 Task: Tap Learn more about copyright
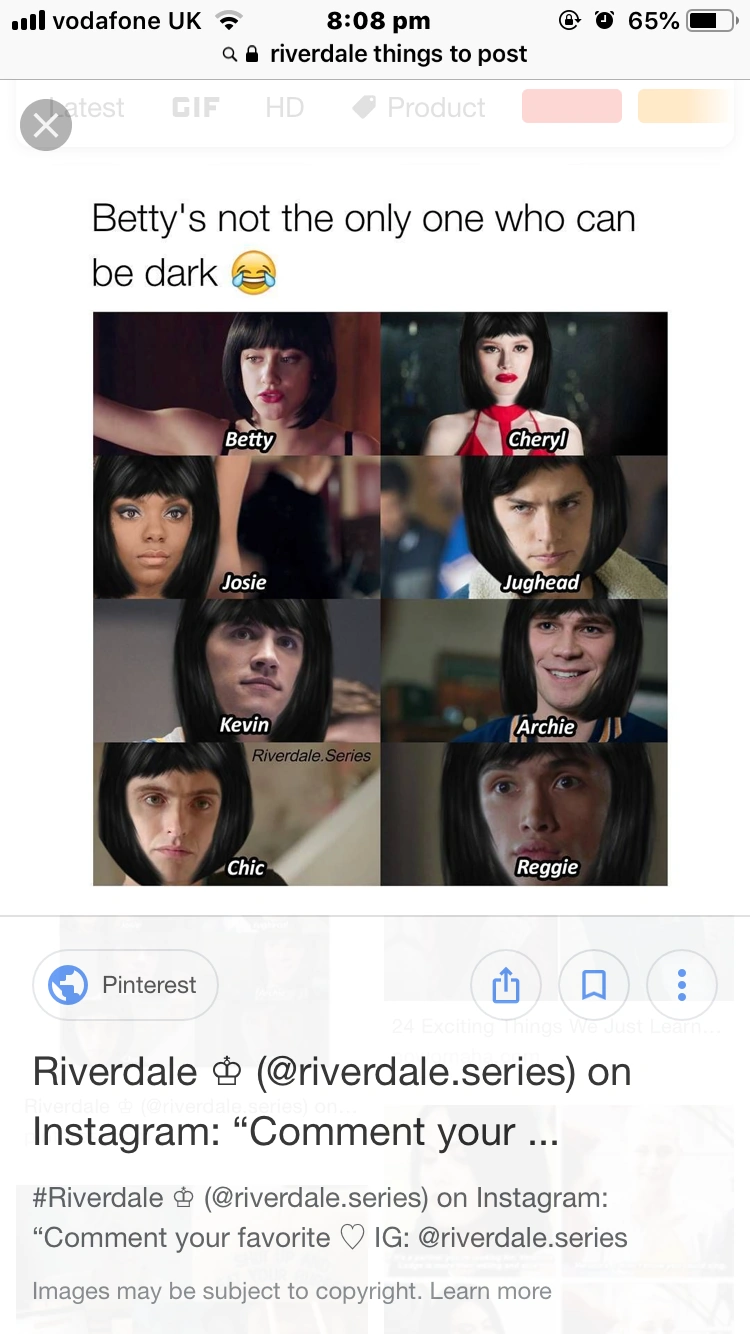[x=490, y=1291]
